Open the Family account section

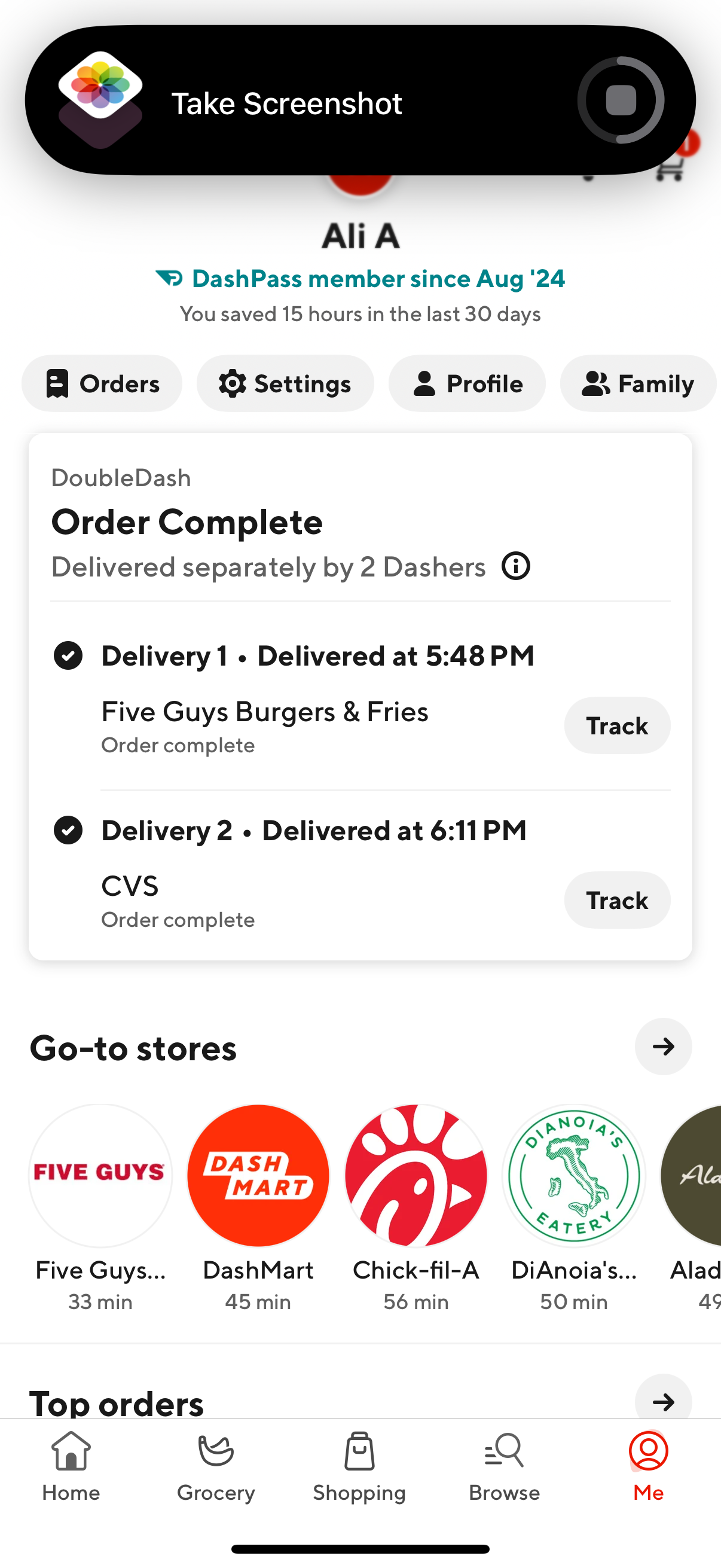pyautogui.click(x=637, y=383)
